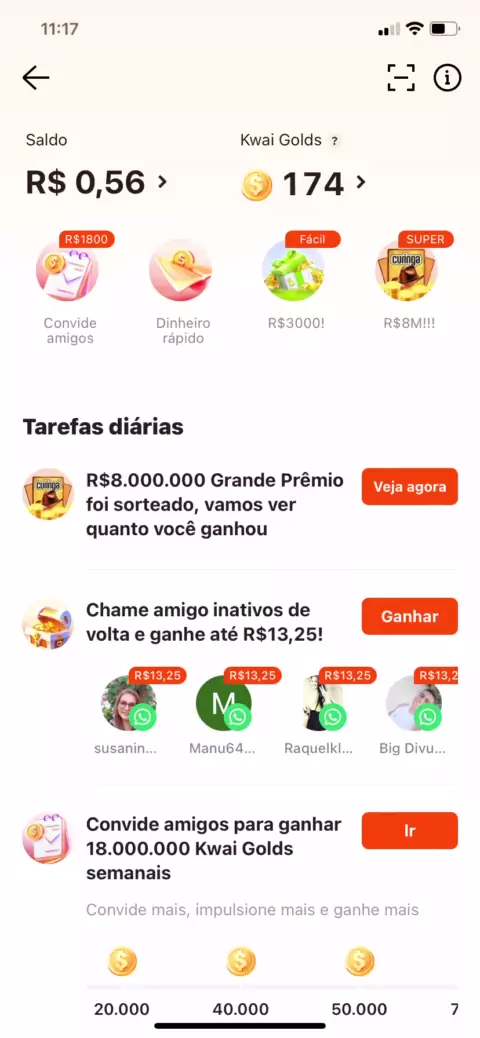Image resolution: width=480 pixels, height=1038 pixels.
Task: Open the info icon
Action: click(x=448, y=78)
